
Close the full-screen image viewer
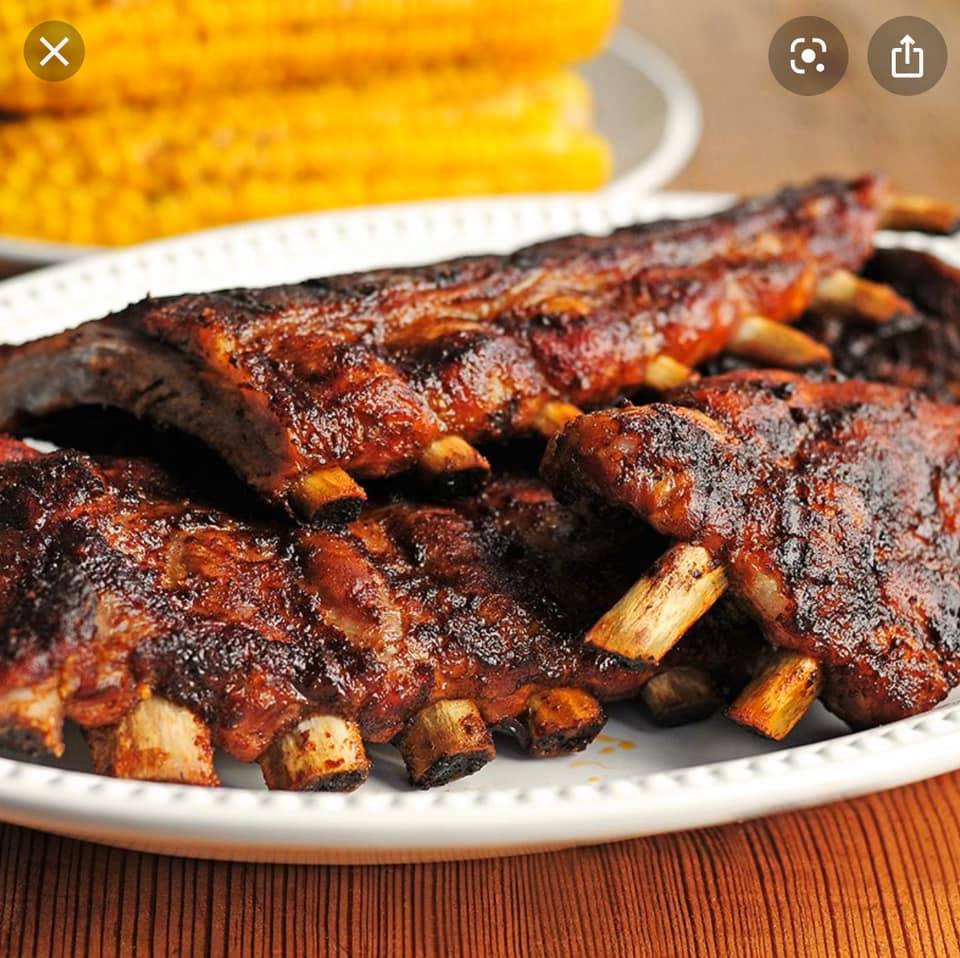54,52
